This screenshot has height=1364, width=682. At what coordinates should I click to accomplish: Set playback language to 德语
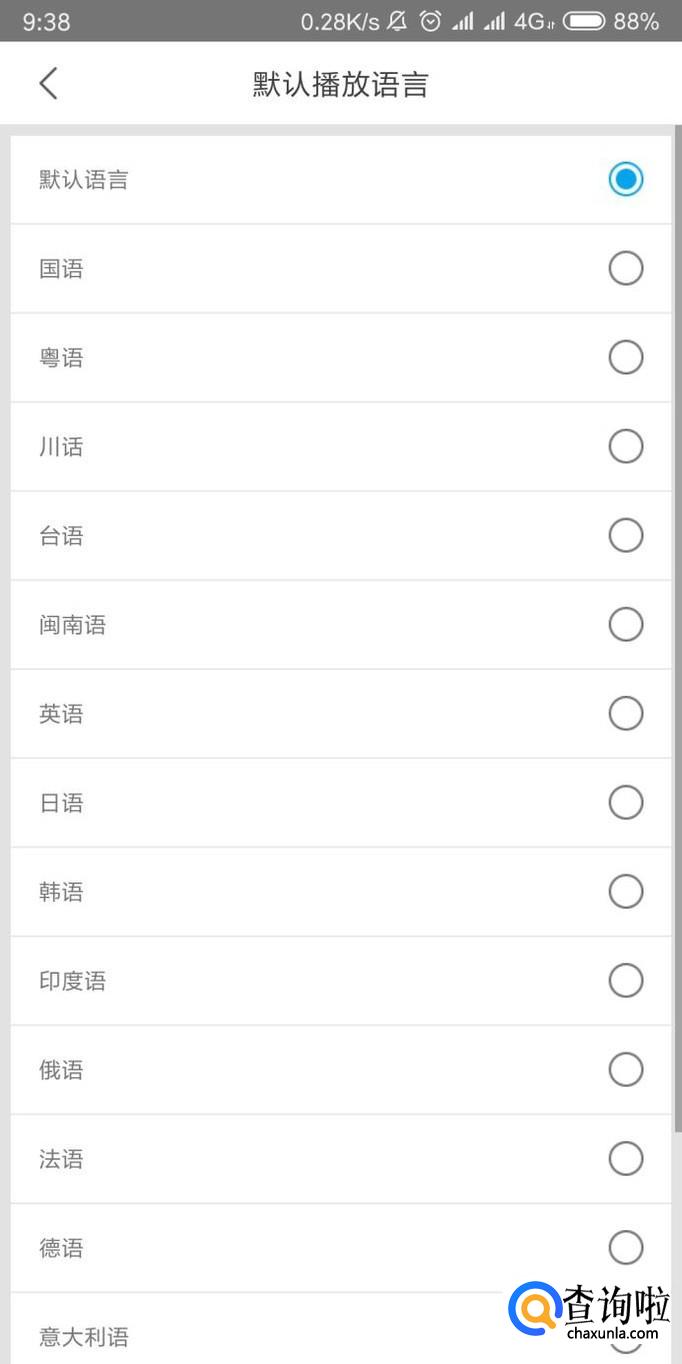[625, 1247]
